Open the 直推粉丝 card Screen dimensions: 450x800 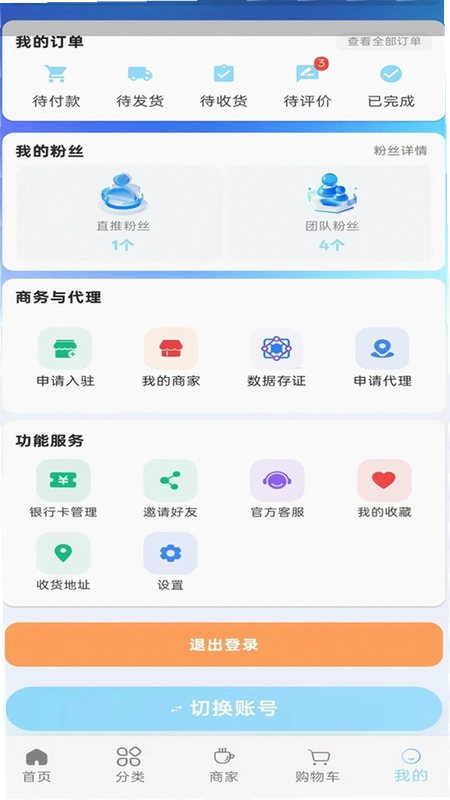tap(120, 213)
